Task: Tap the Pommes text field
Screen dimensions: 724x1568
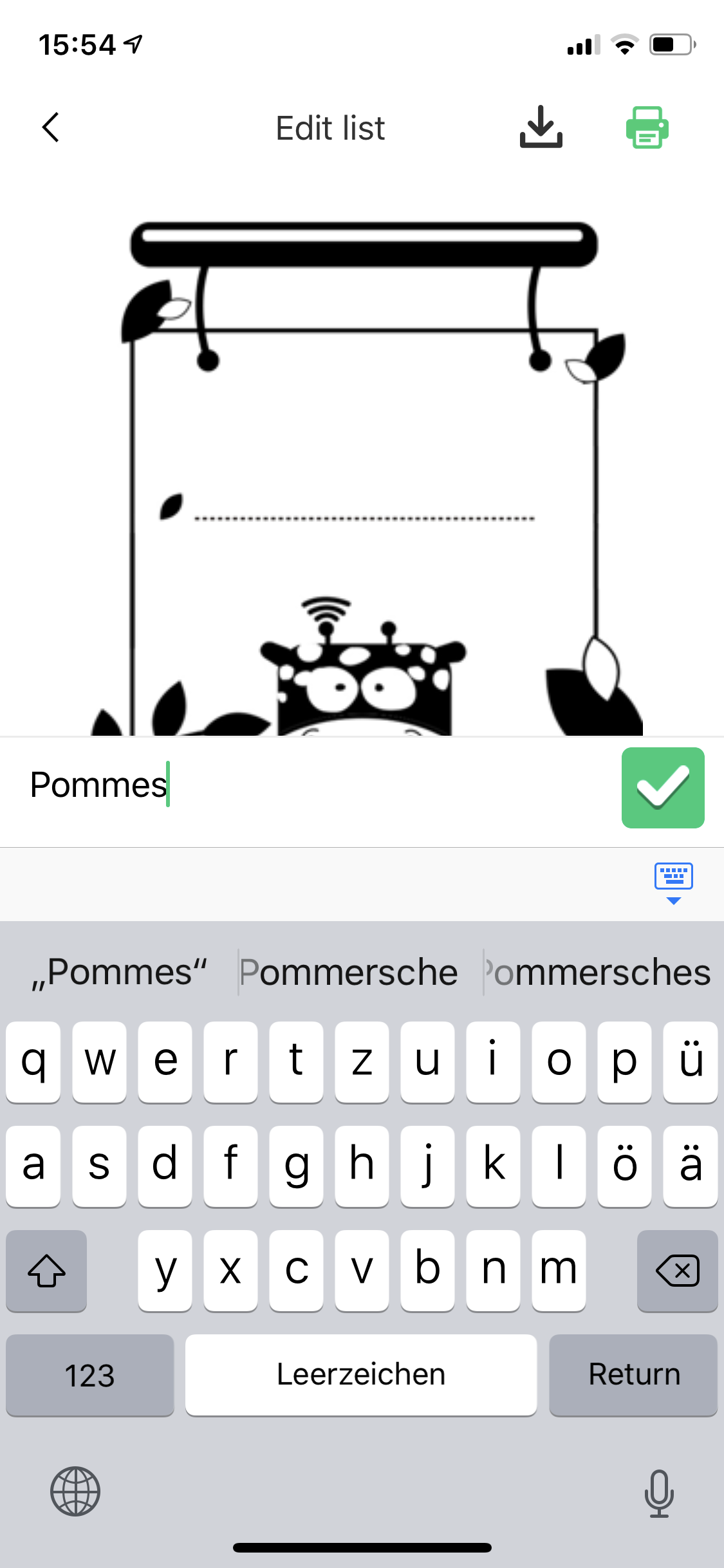Action: click(x=309, y=785)
